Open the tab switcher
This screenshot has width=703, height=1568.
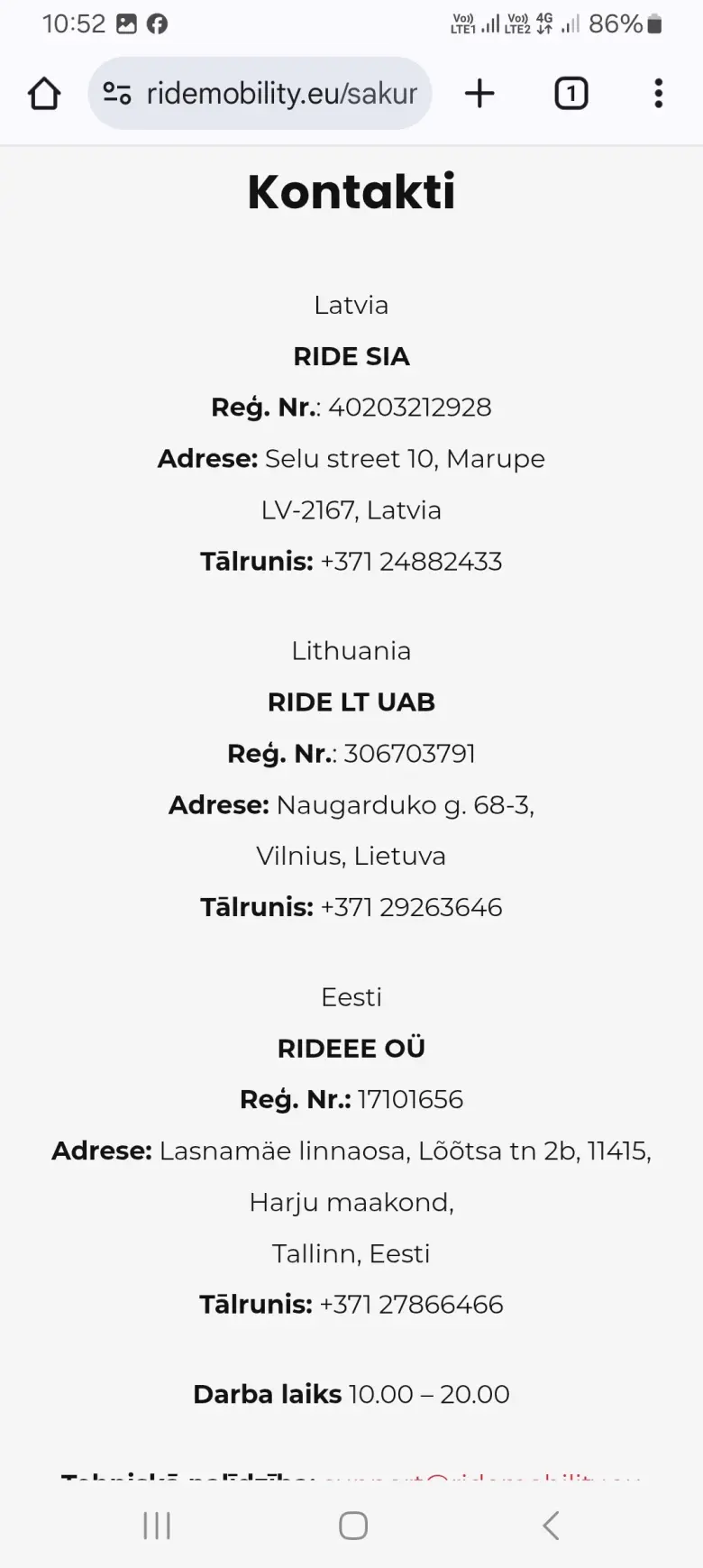(x=571, y=94)
